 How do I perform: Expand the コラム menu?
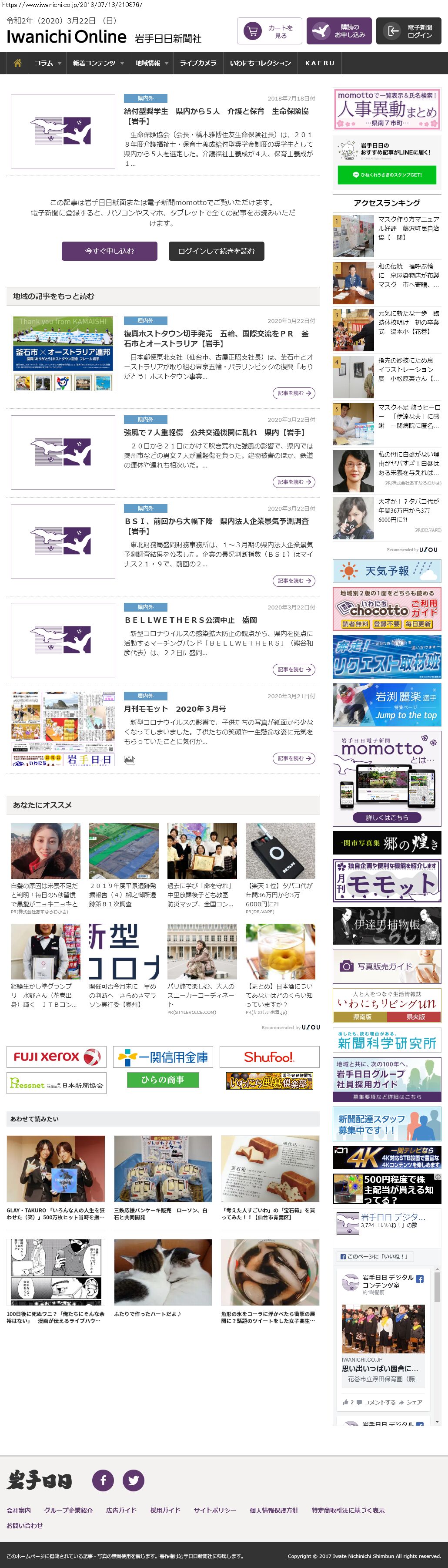click(x=47, y=63)
